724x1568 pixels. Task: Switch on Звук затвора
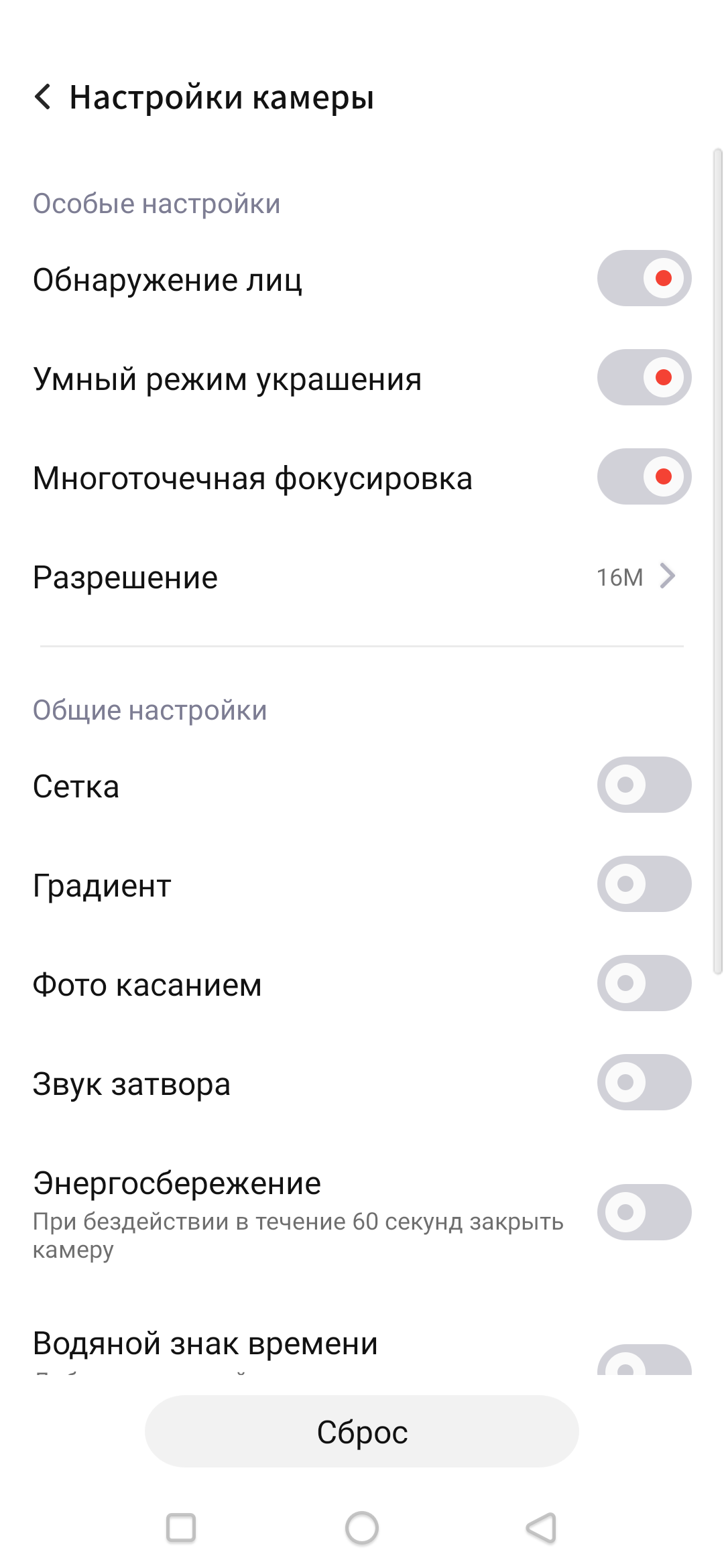point(644,1082)
